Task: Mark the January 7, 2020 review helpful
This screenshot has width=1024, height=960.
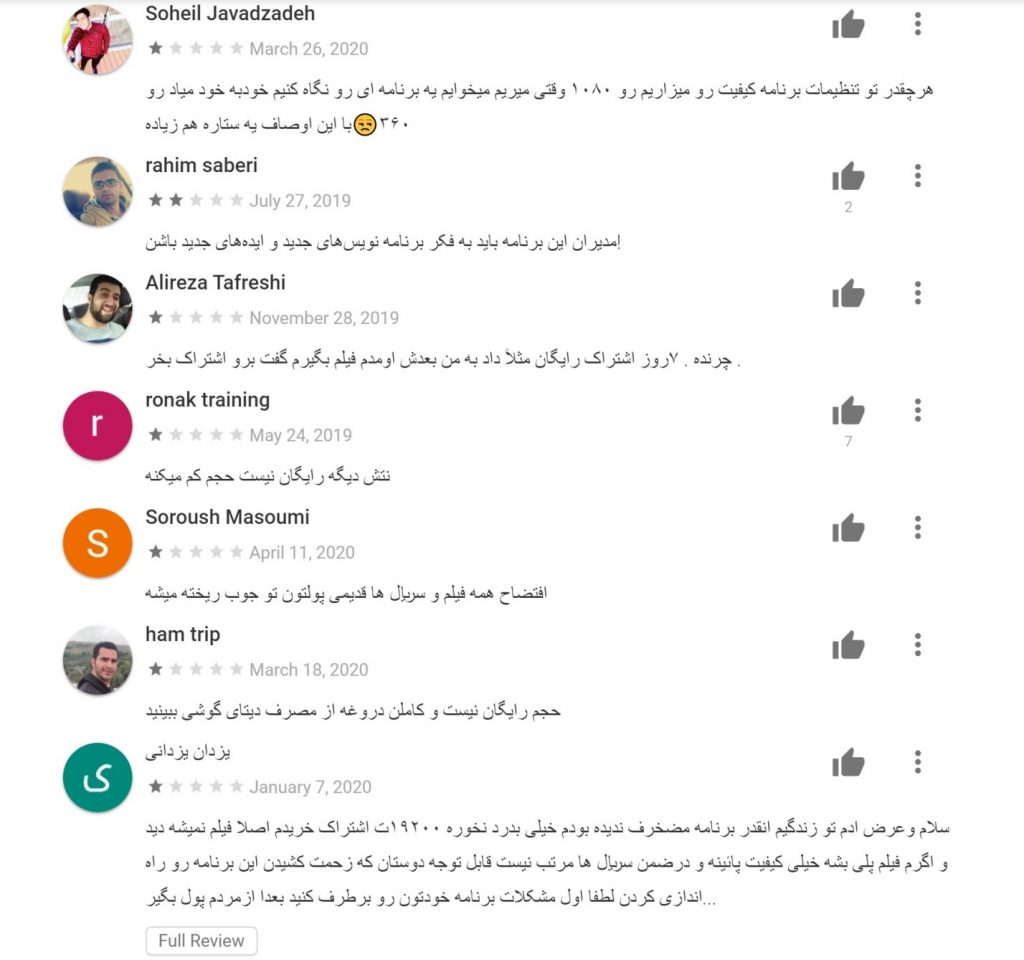Action: point(848,763)
